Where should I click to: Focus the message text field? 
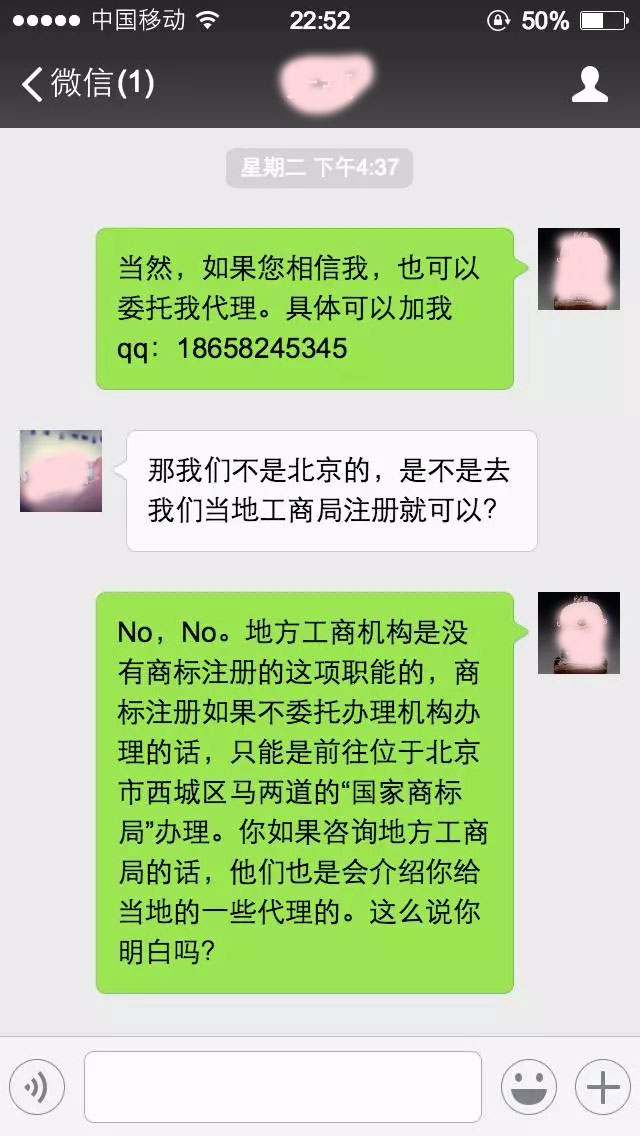click(282, 1086)
